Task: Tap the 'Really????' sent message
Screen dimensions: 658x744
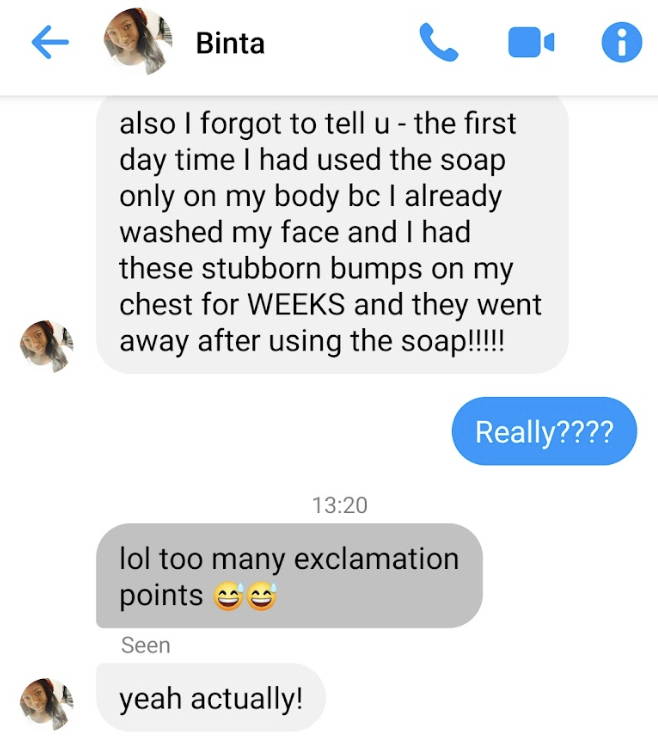Action: [x=543, y=432]
